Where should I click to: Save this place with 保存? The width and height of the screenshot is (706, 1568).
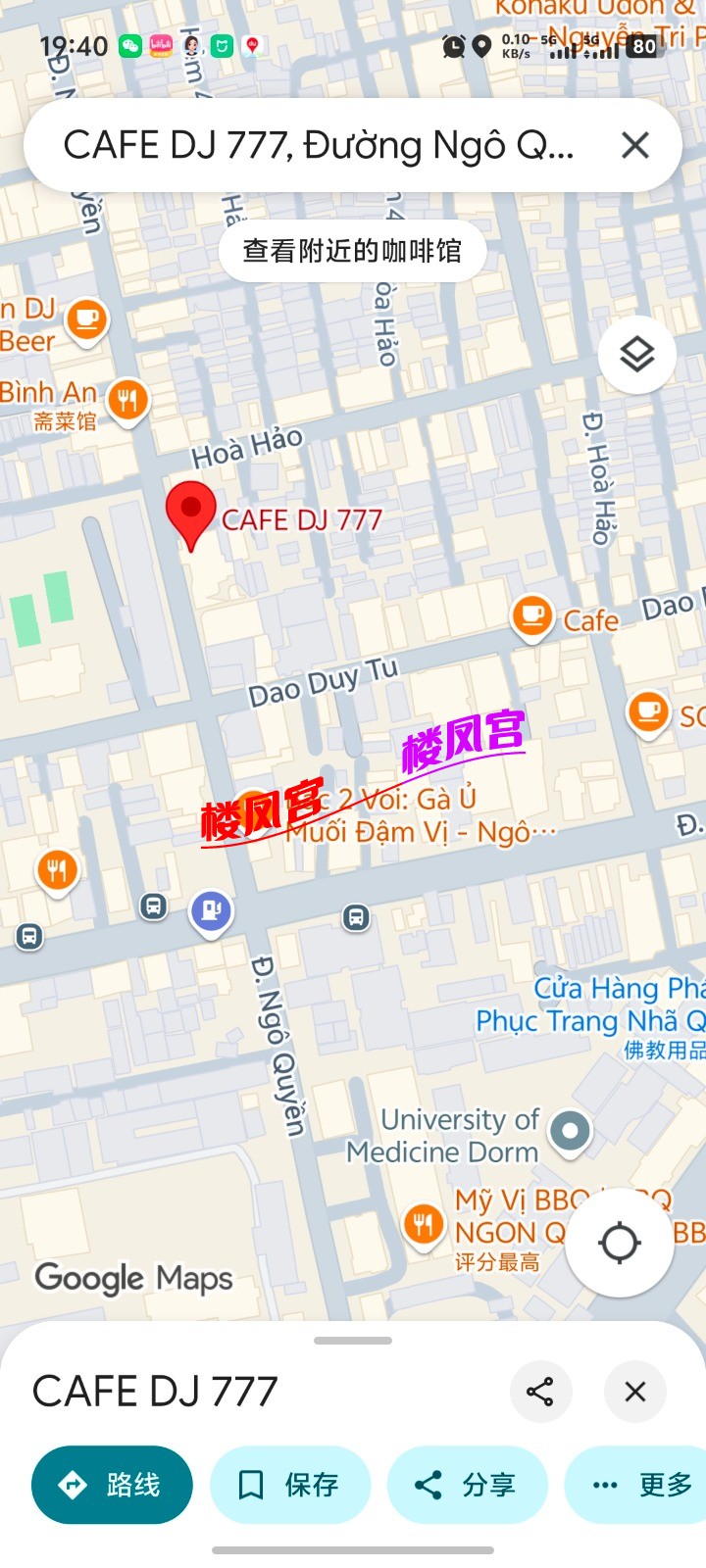pos(290,1485)
